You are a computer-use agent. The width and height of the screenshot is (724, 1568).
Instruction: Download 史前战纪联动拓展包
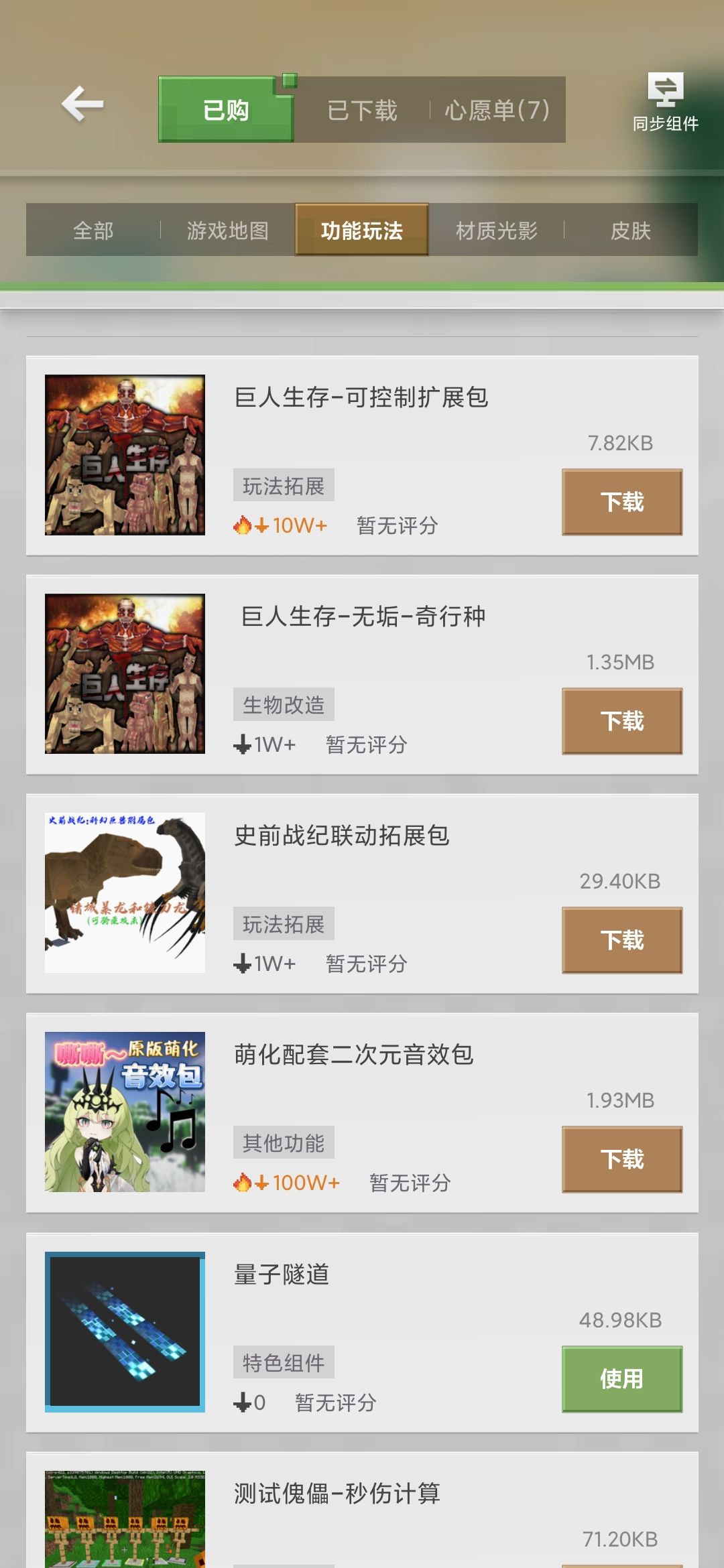[x=622, y=940]
